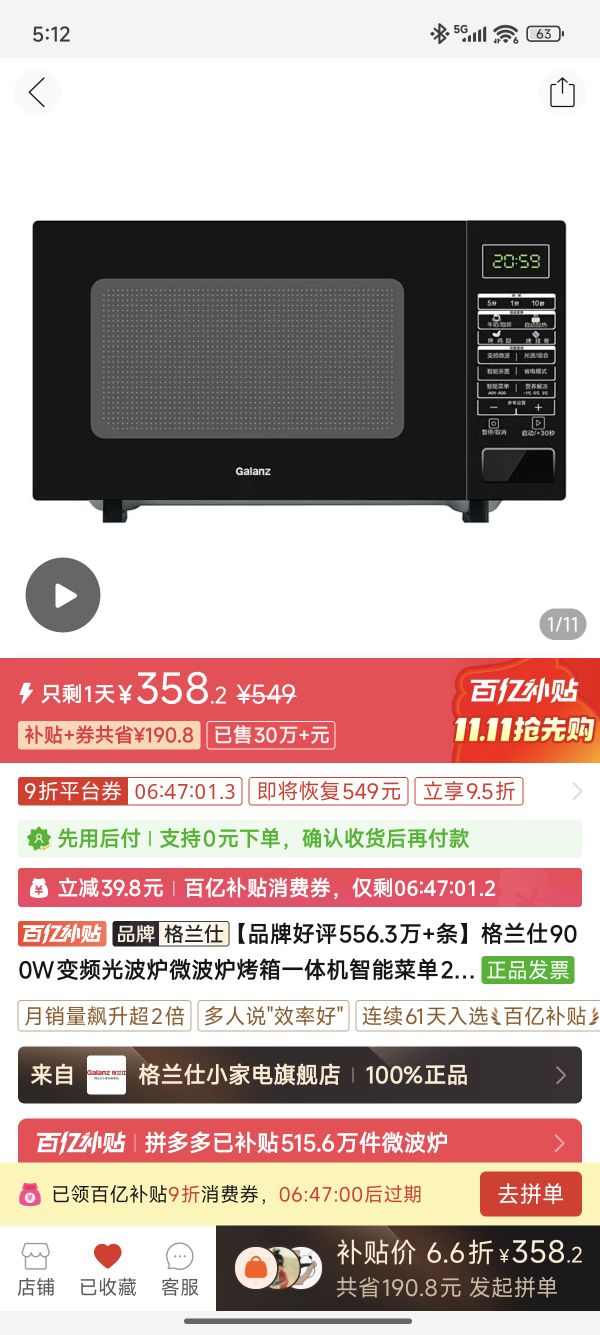This screenshot has height=1335, width=600.
Task: Open 格兰仕小家电旗舰店 store row
Action: [x=300, y=1075]
